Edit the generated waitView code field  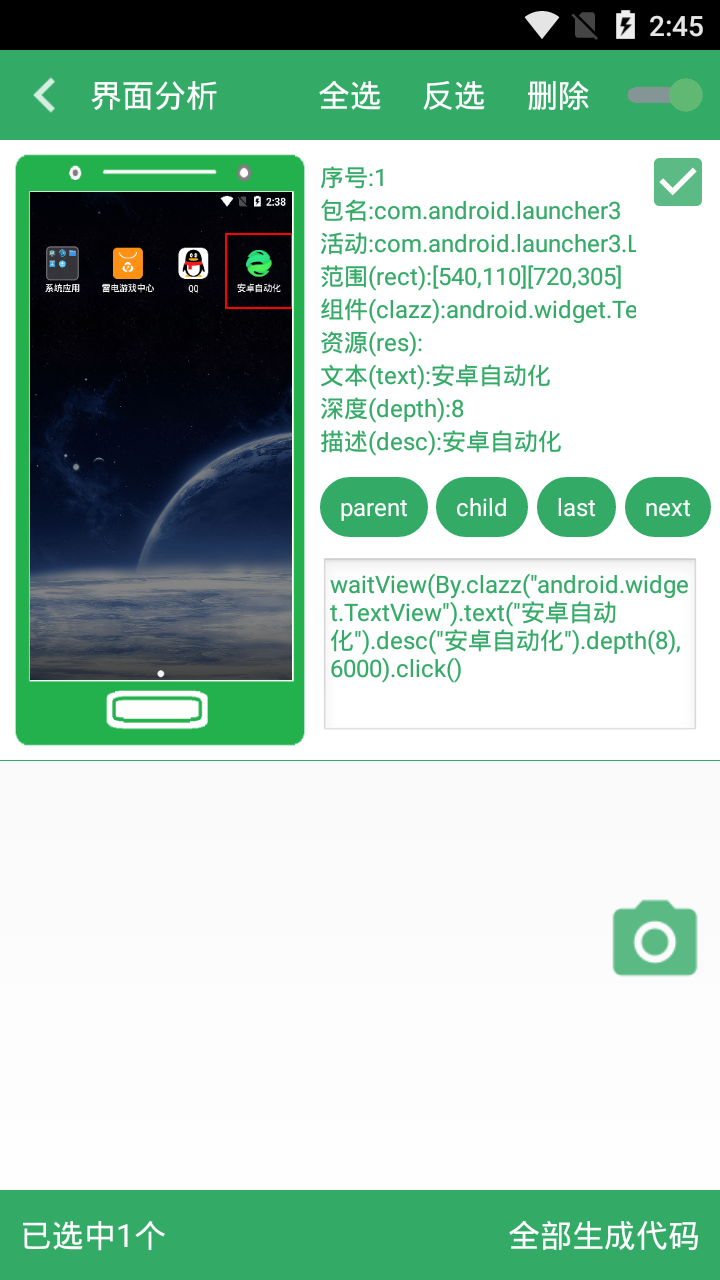510,643
